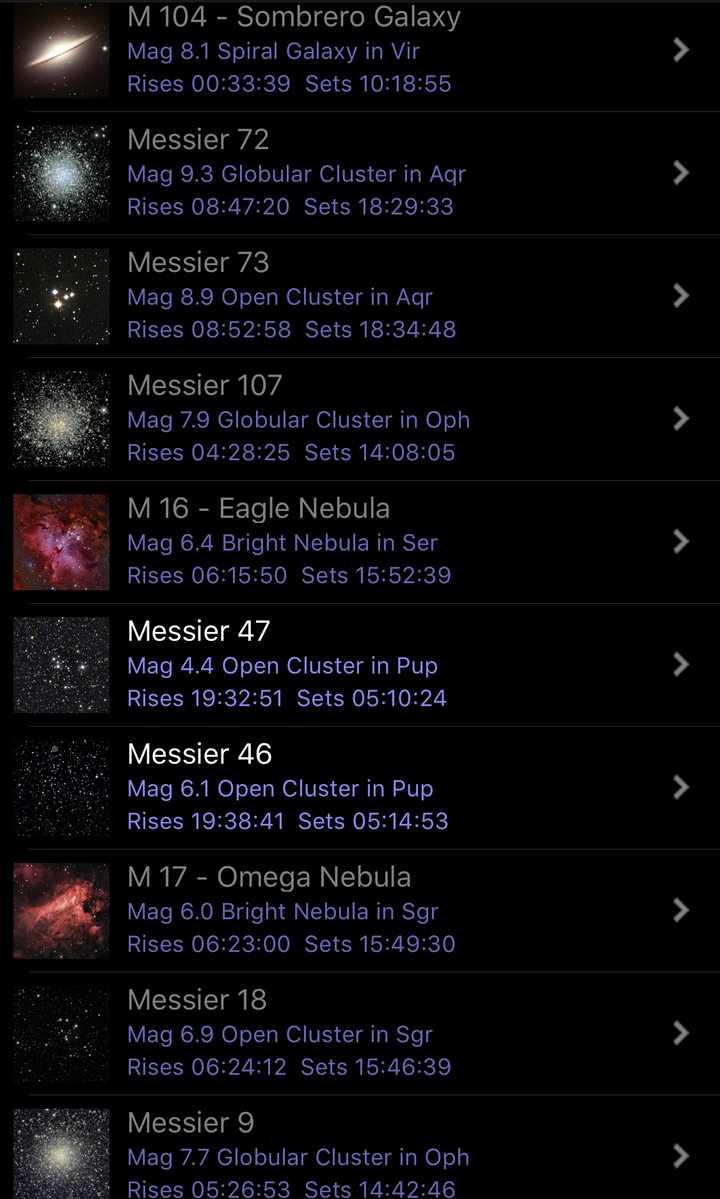View details for Messier 73
The height and width of the screenshot is (1199, 720).
(360, 296)
